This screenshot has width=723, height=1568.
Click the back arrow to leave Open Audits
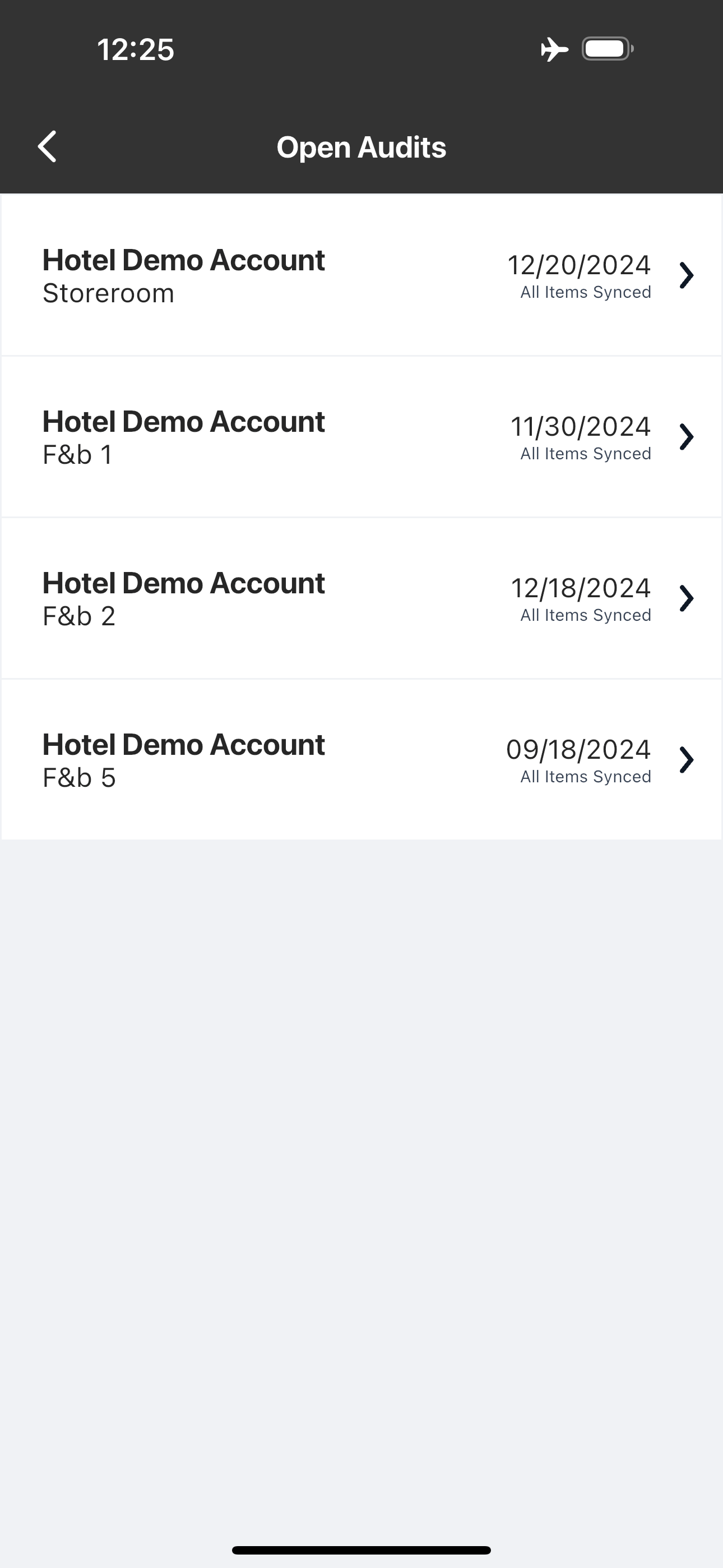(48, 146)
